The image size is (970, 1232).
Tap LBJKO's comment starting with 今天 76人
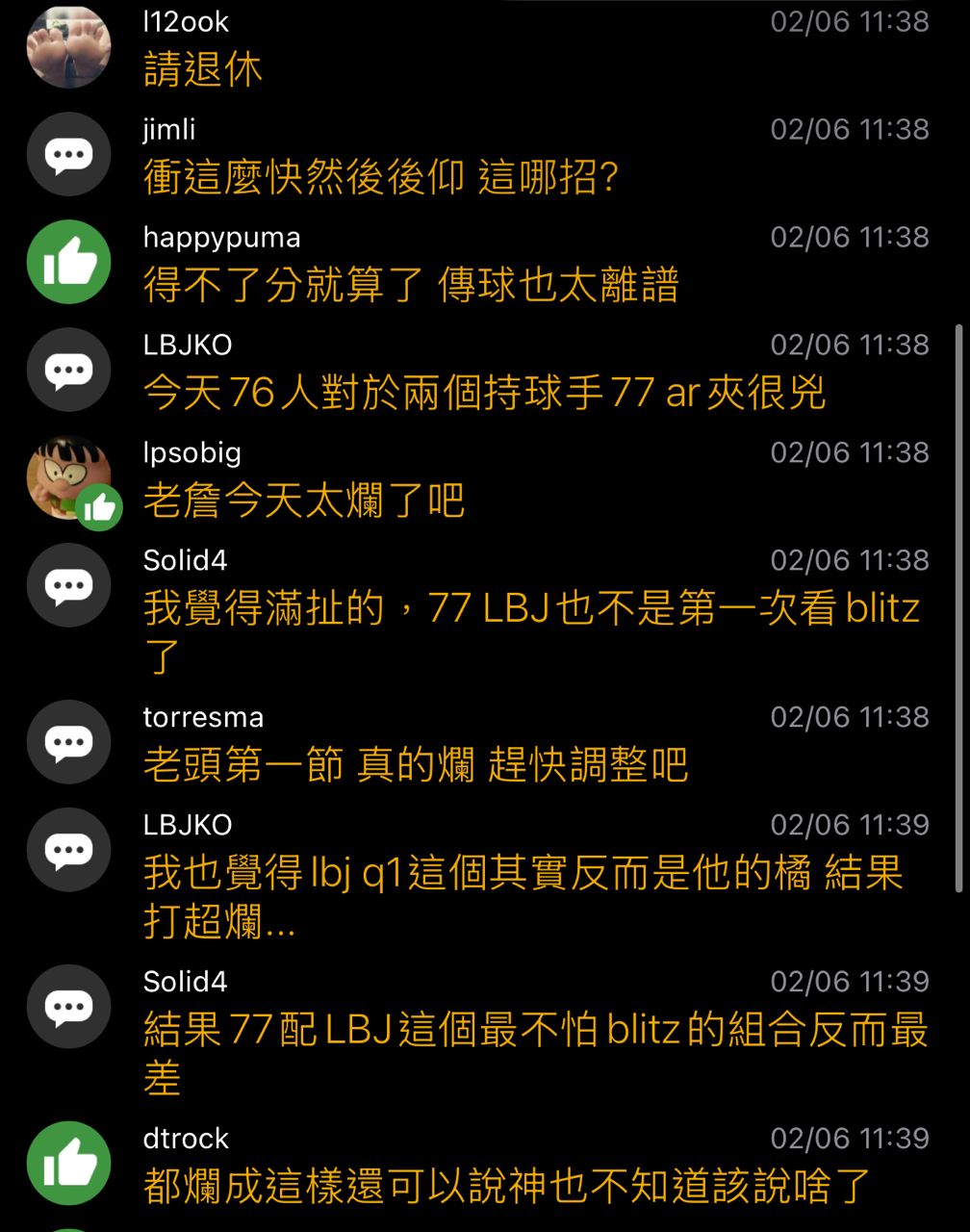tap(484, 394)
